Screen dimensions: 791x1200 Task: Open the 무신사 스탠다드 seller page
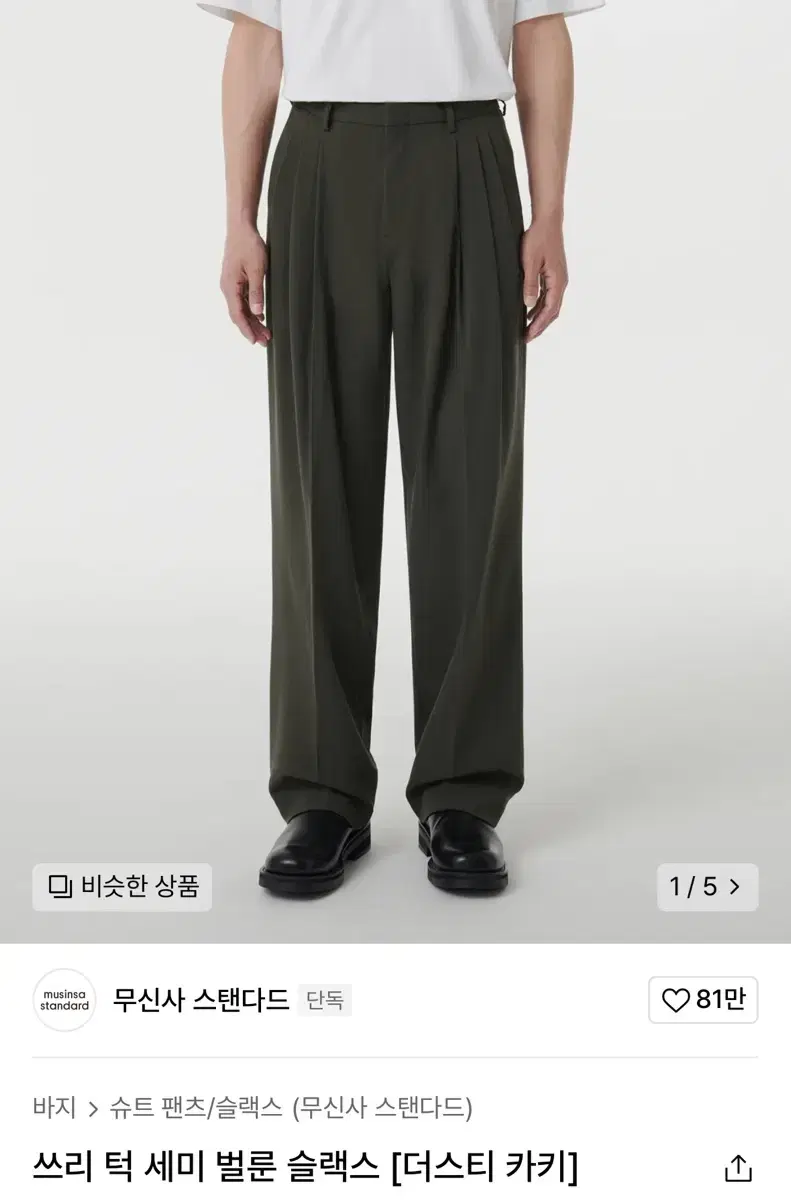[202, 997]
